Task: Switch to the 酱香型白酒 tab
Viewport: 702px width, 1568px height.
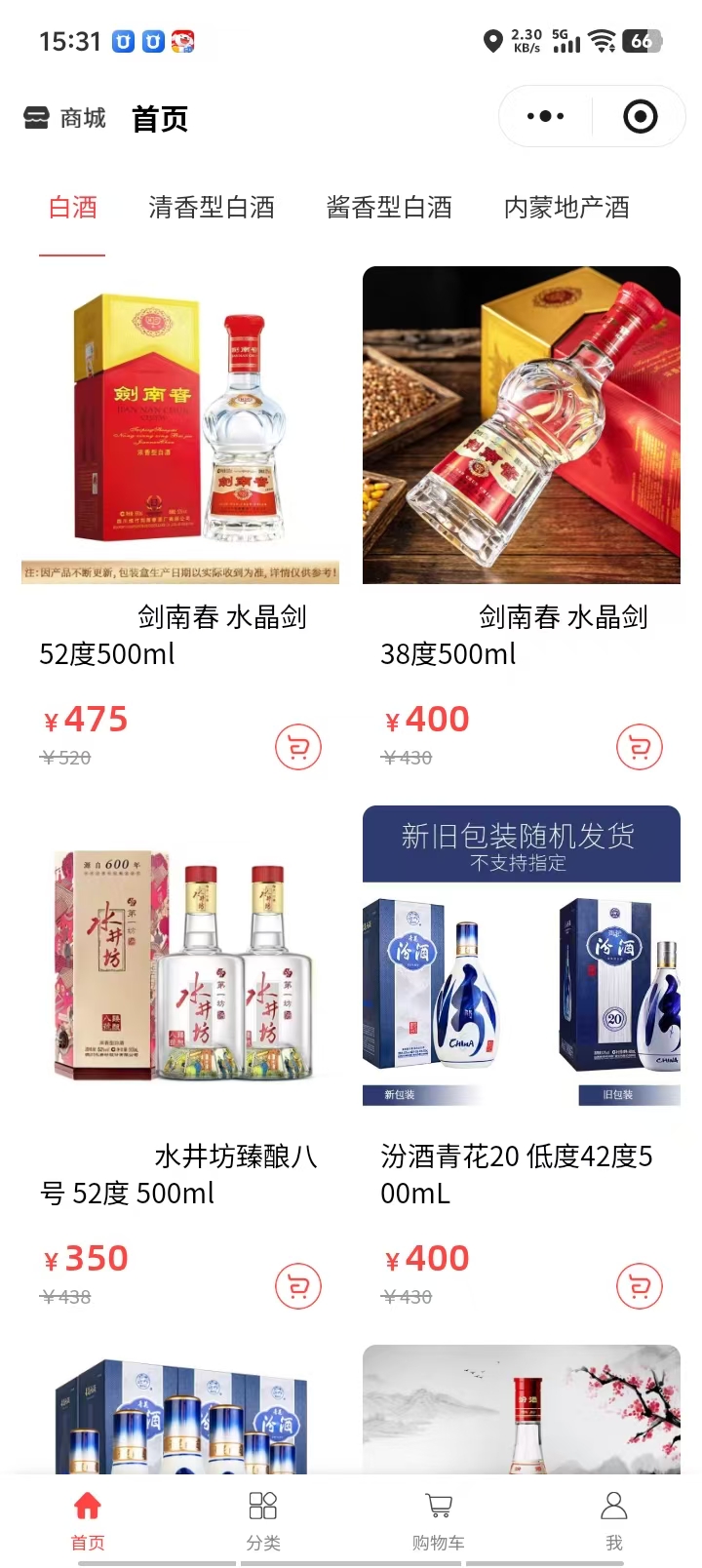Action: pyautogui.click(x=389, y=208)
